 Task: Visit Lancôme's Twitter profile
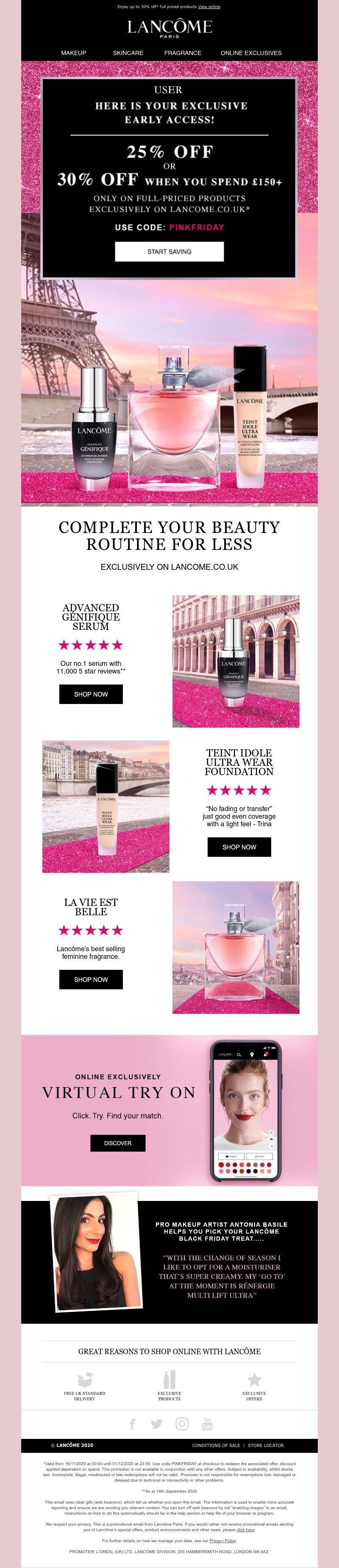(157, 1424)
